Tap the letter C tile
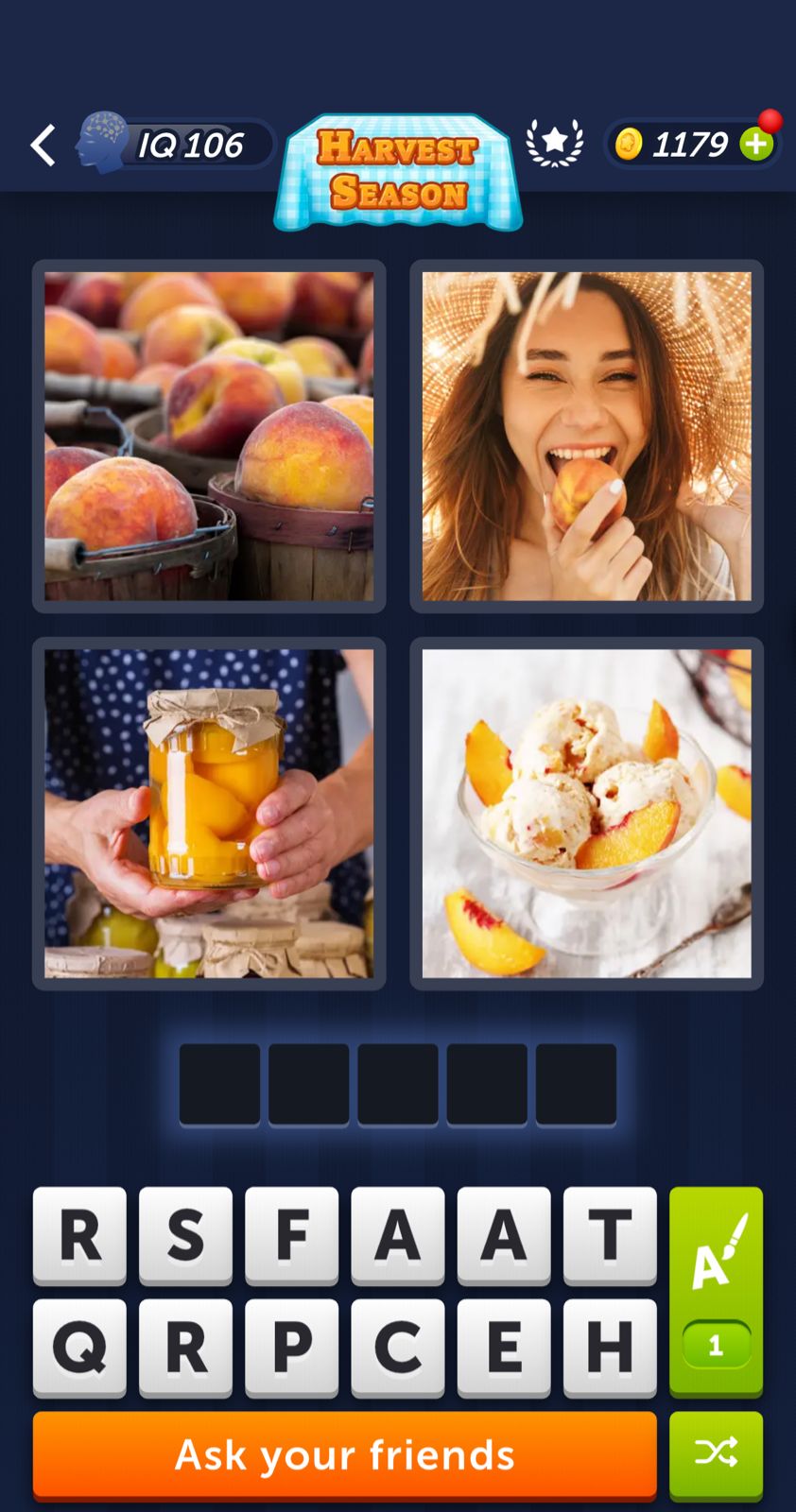796x1512 pixels. coord(397,1349)
